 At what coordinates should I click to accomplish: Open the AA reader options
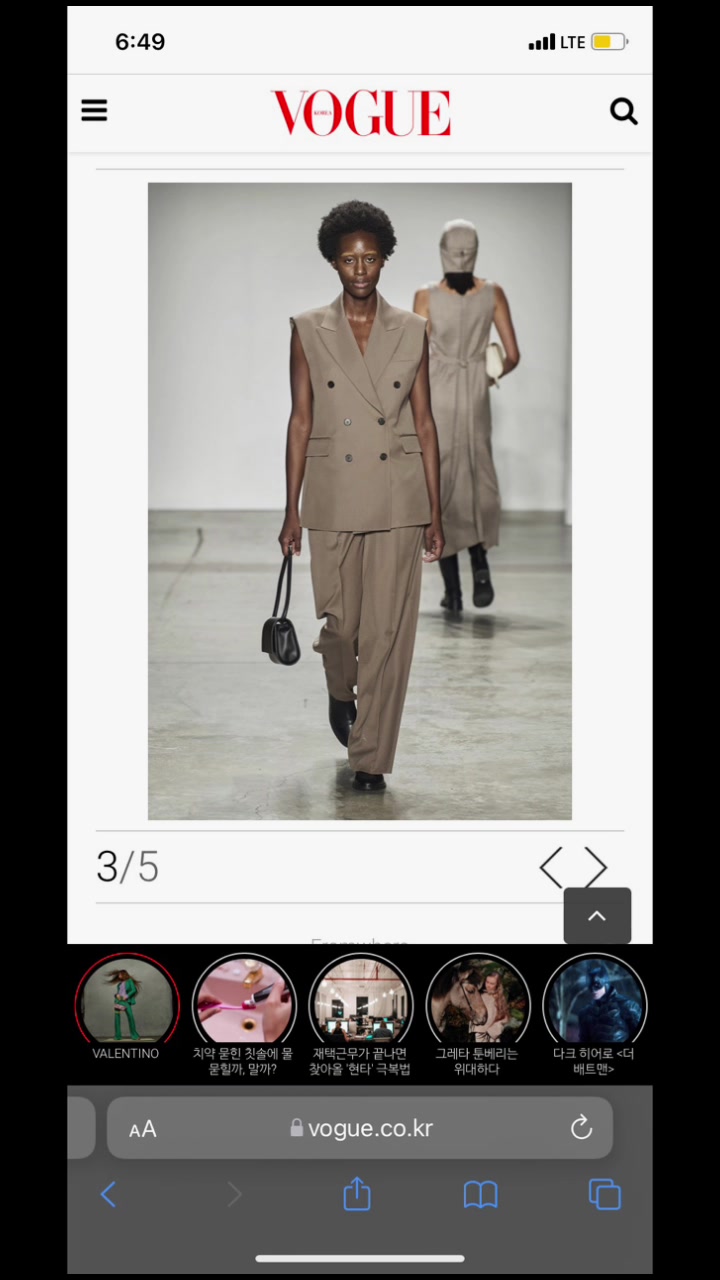[143, 1129]
